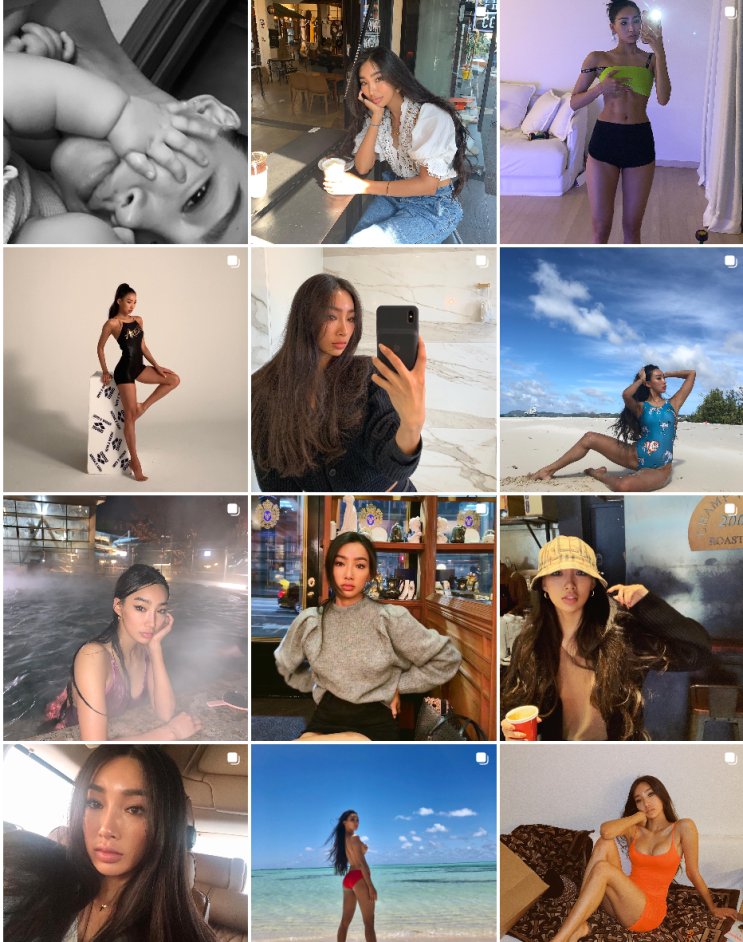View the mirror selfie post with neon green top
The height and width of the screenshot is (942, 743).
(622, 122)
